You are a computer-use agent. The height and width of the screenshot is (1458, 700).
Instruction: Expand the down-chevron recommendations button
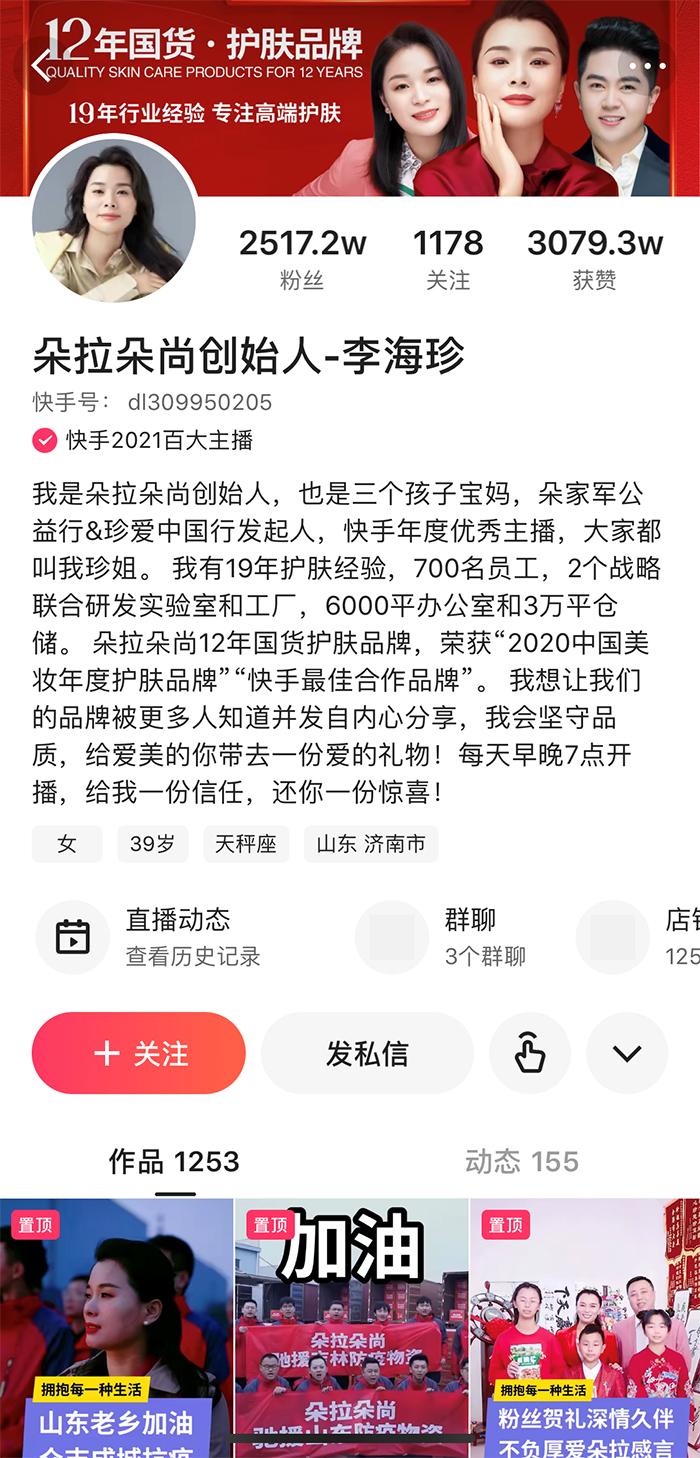[x=626, y=1053]
